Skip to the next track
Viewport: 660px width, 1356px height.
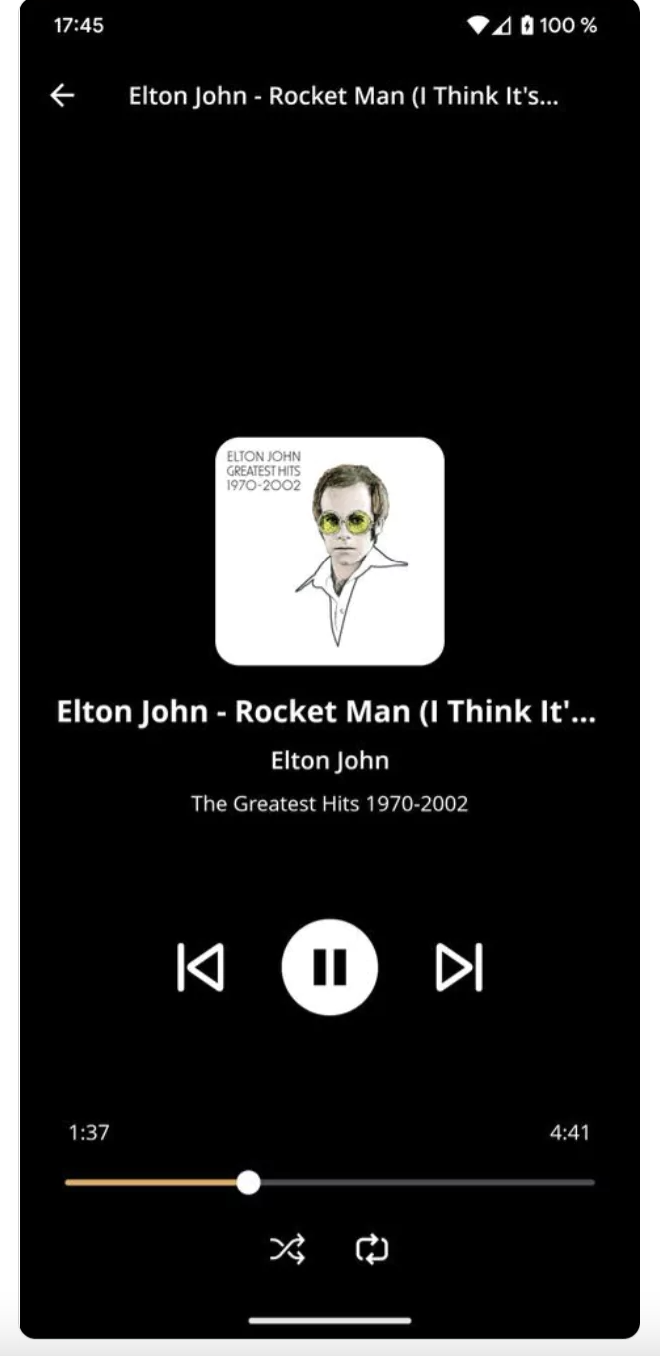[x=459, y=967]
